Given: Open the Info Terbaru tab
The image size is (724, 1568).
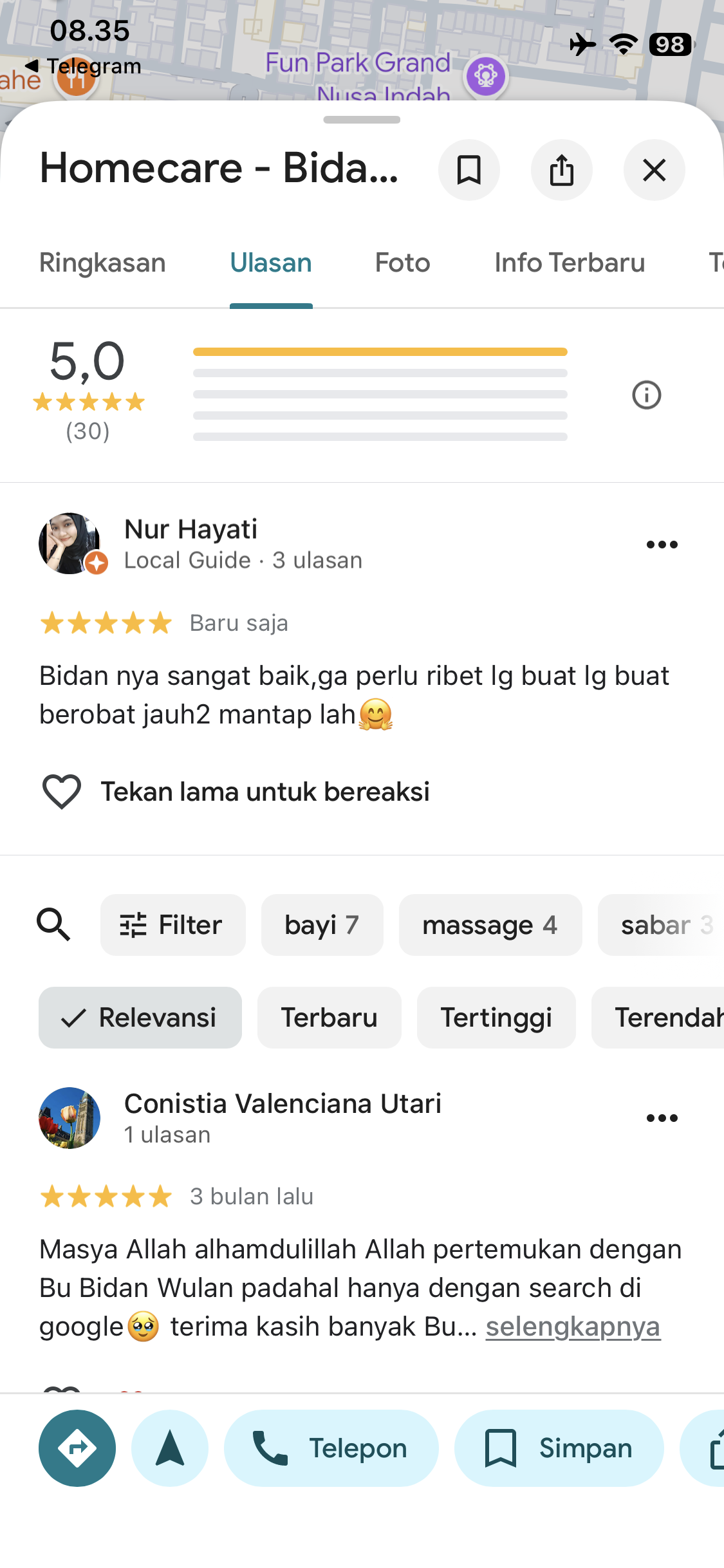Looking at the screenshot, I should point(570,263).
